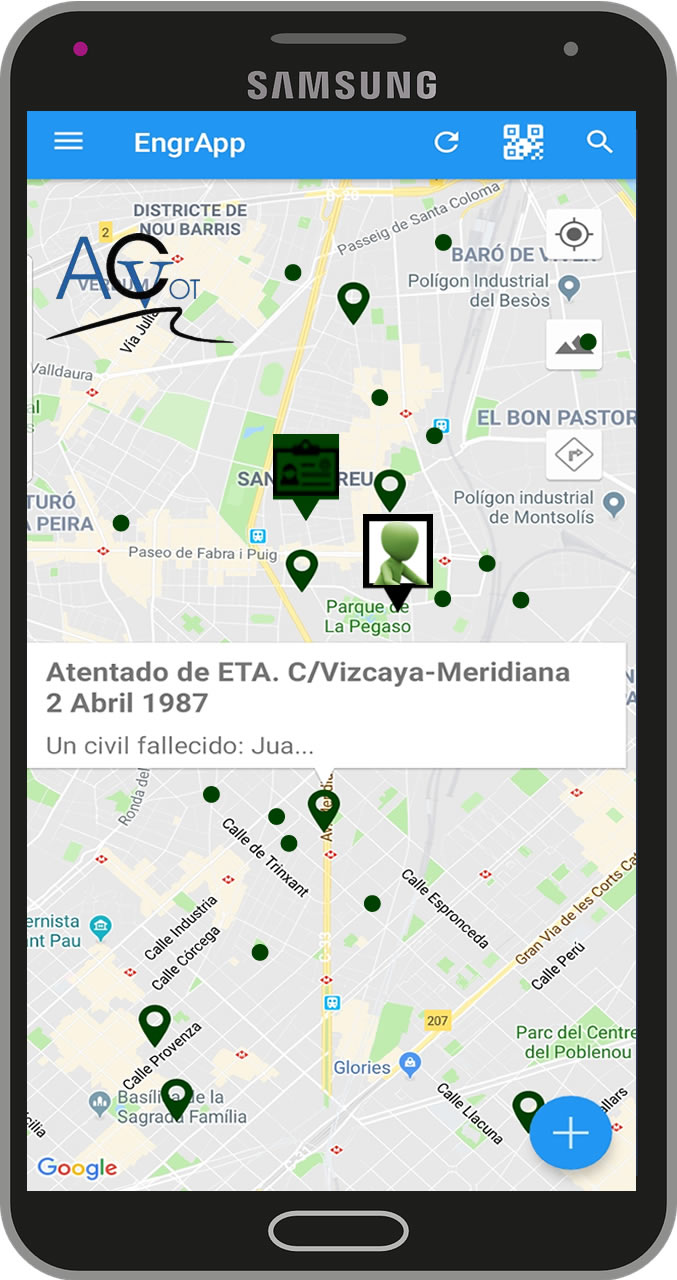Switch the map to terrain view
Screen dimensions: 677x1280
click(574, 345)
